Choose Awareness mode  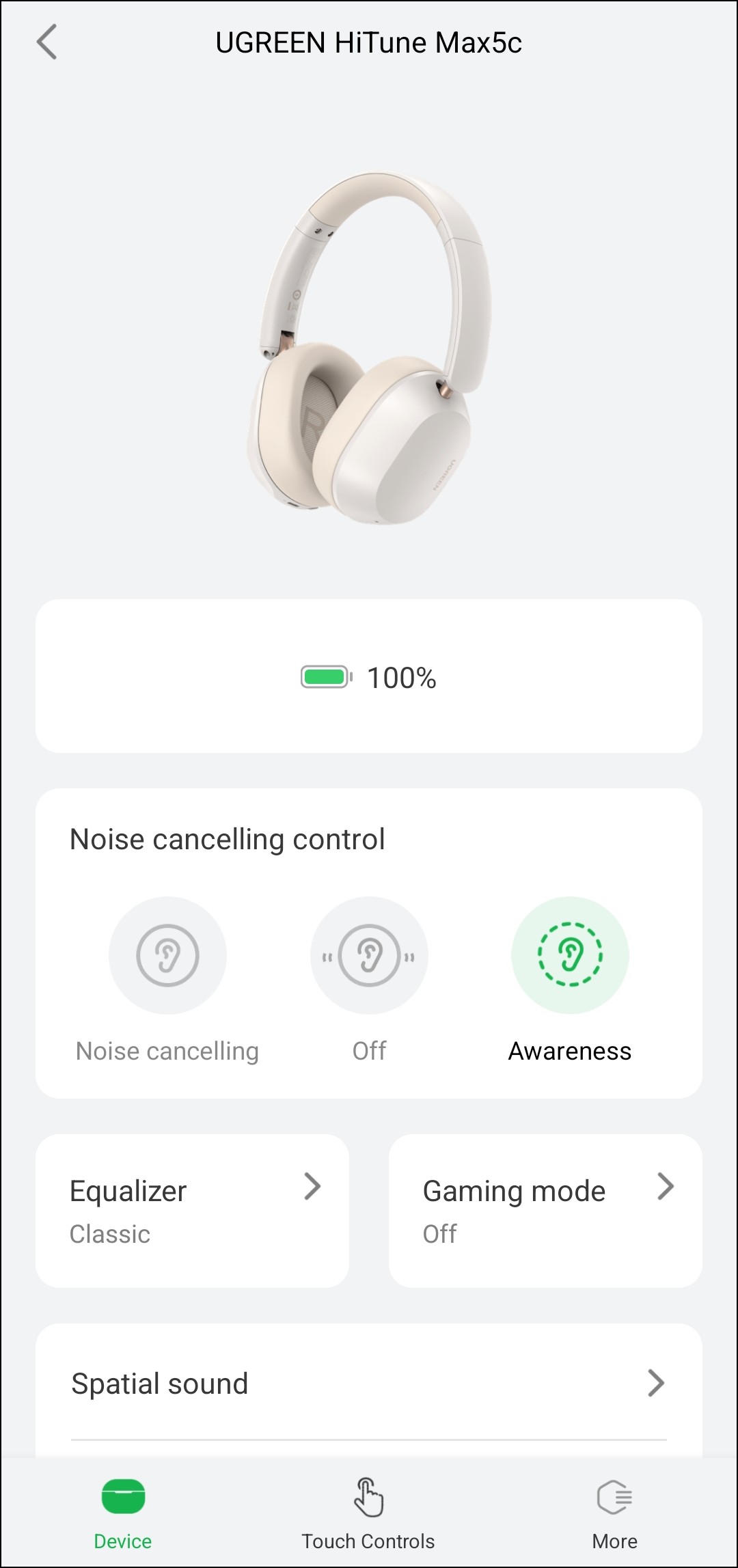point(570,955)
